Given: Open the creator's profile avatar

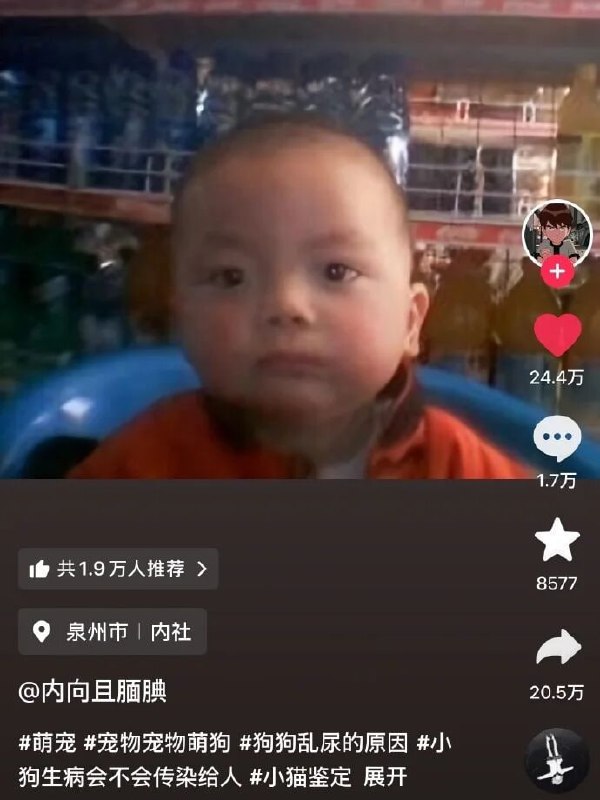Looking at the screenshot, I should click(557, 232).
